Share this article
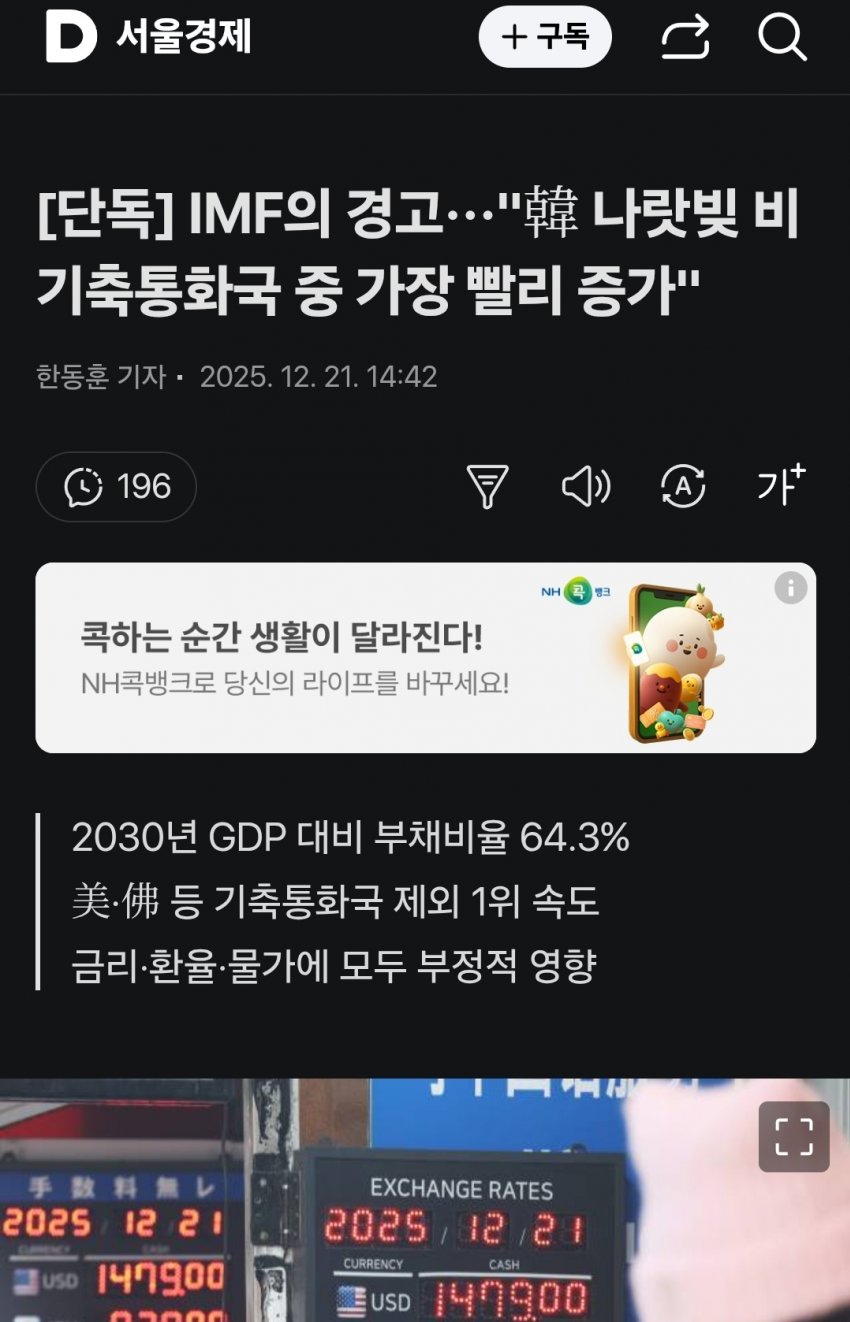This screenshot has height=1322, width=850. pos(685,38)
